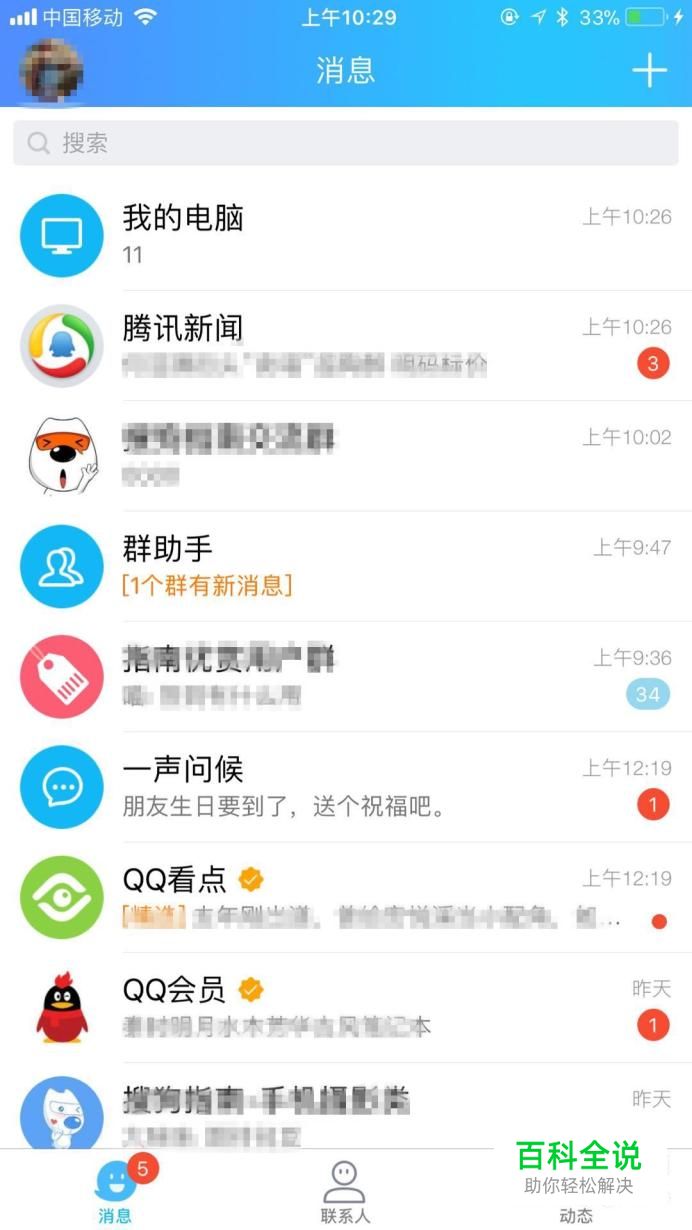Open the 腾讯新闻 message thread
Screen dimensions: 692x1230
point(345,346)
